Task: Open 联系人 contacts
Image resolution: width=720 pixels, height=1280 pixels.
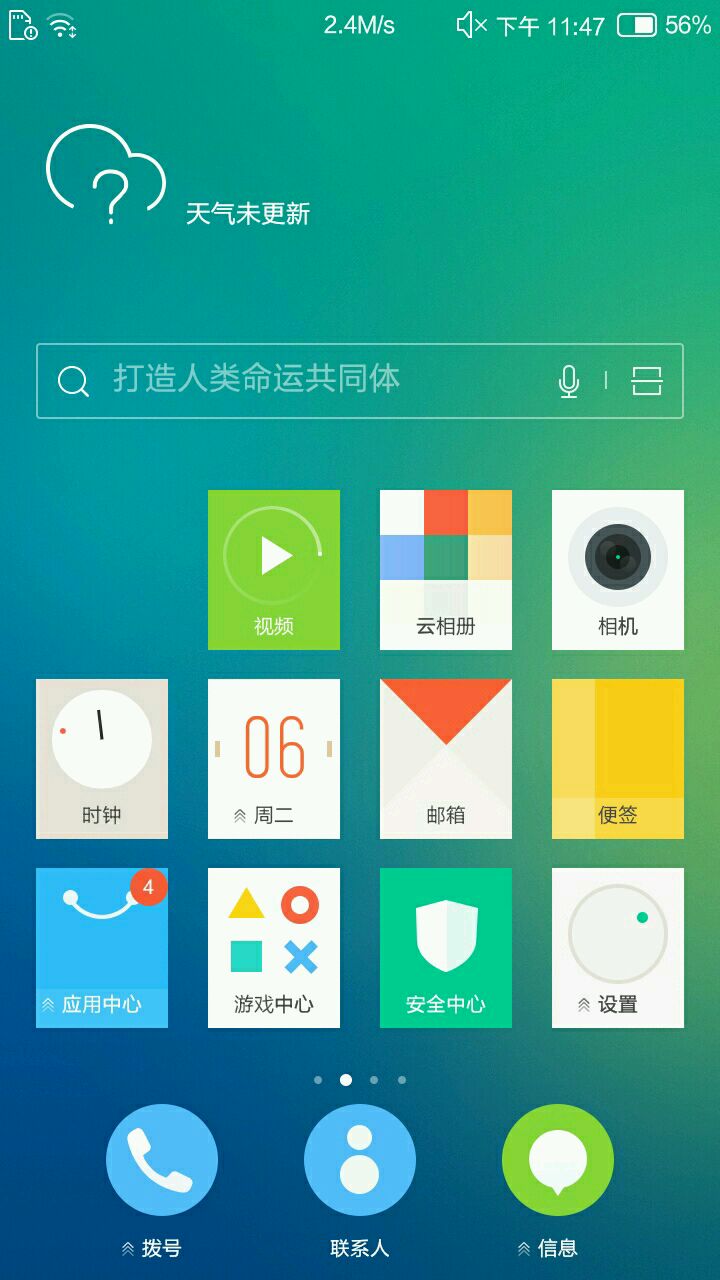Action: (x=360, y=1160)
